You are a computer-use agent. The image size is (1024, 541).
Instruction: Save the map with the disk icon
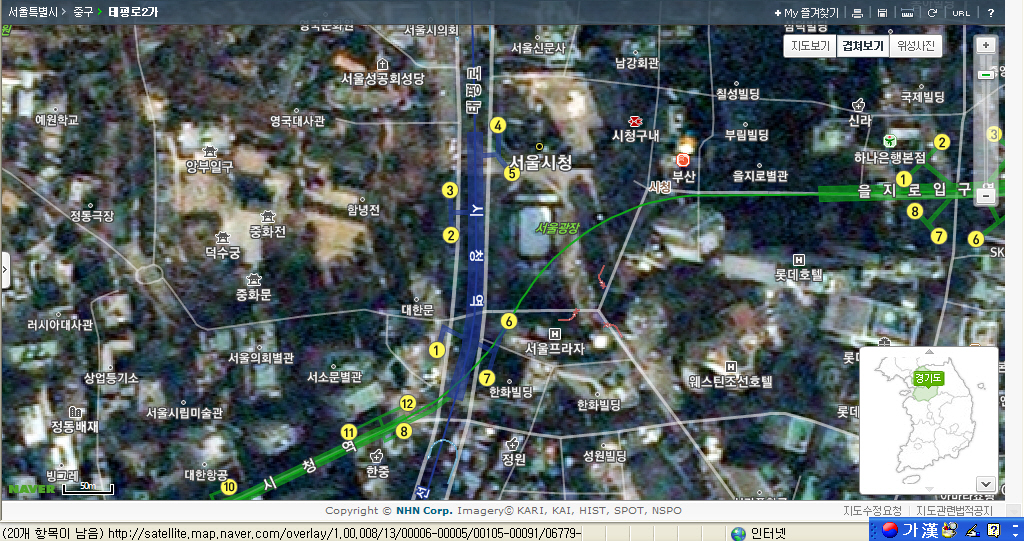(882, 13)
